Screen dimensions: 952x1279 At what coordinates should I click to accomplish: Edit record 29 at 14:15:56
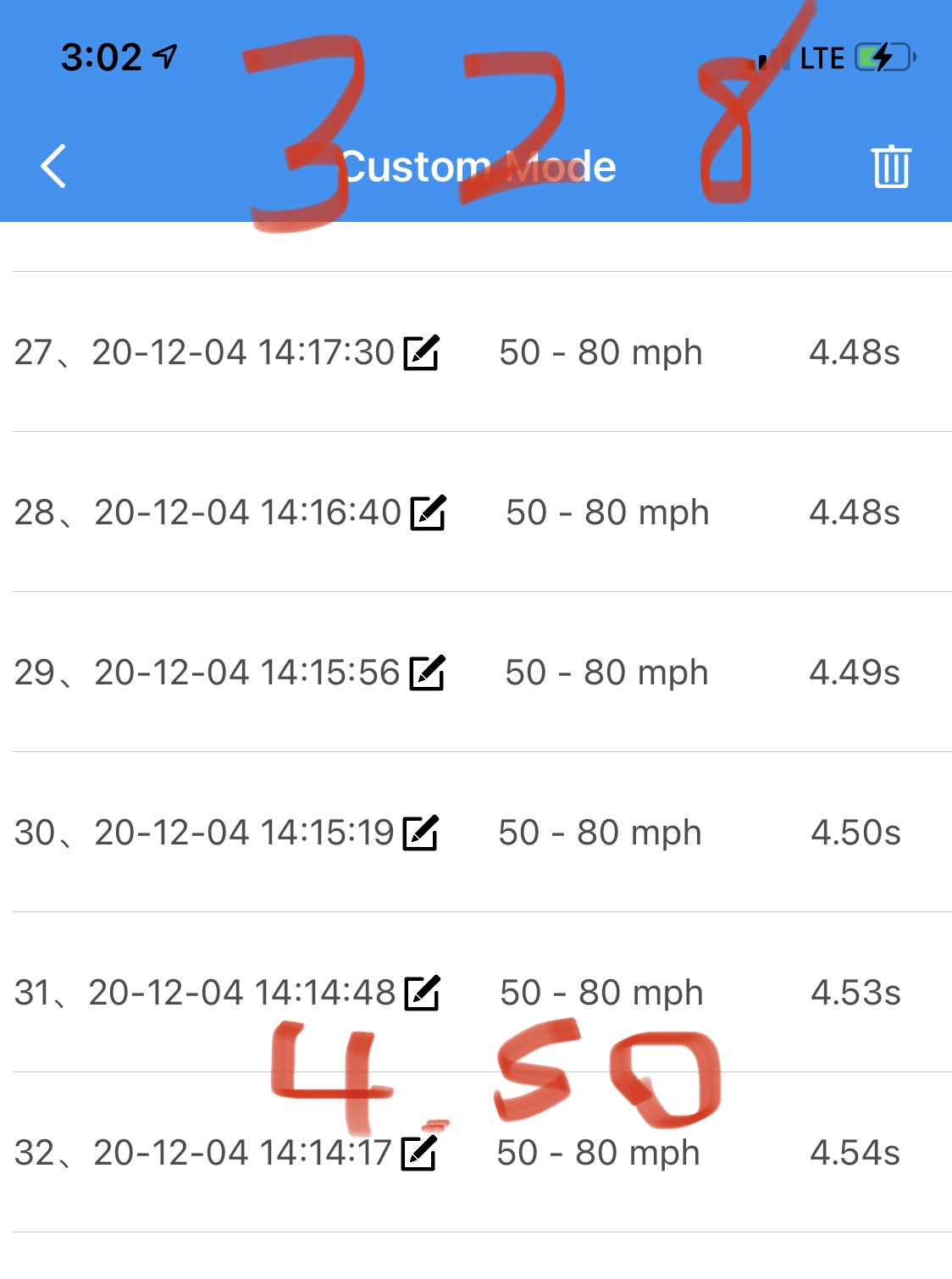pos(427,673)
